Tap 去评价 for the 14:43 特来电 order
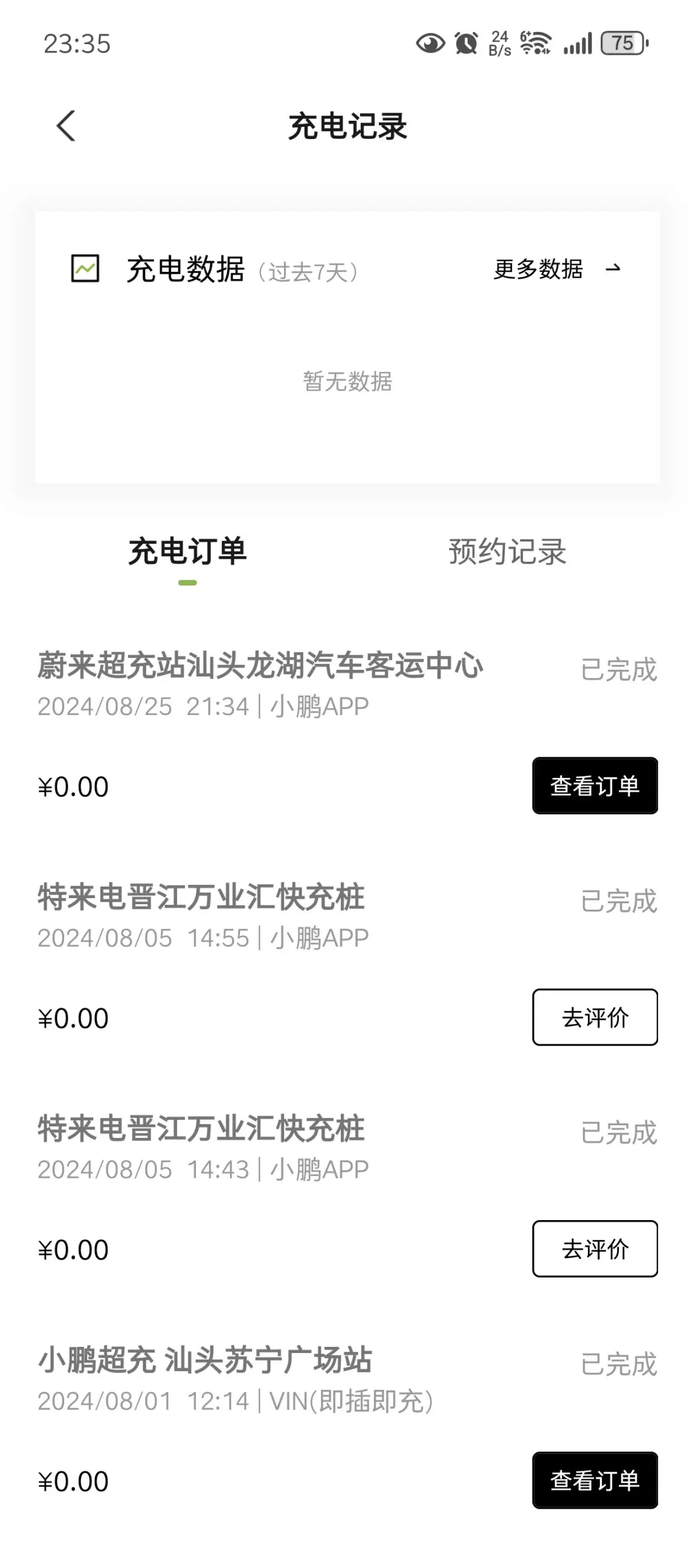 click(594, 1248)
